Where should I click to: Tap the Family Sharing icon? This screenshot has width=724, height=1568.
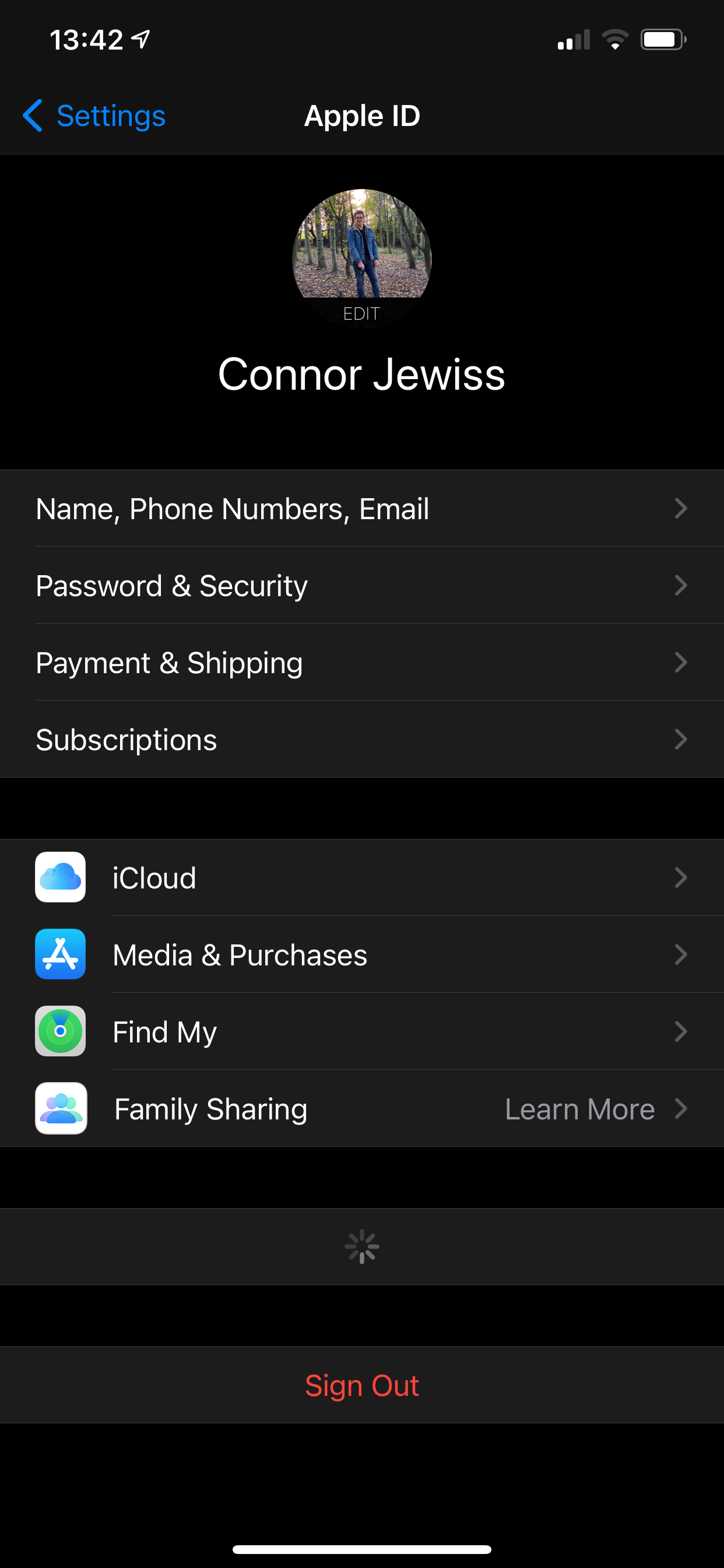pos(60,1108)
